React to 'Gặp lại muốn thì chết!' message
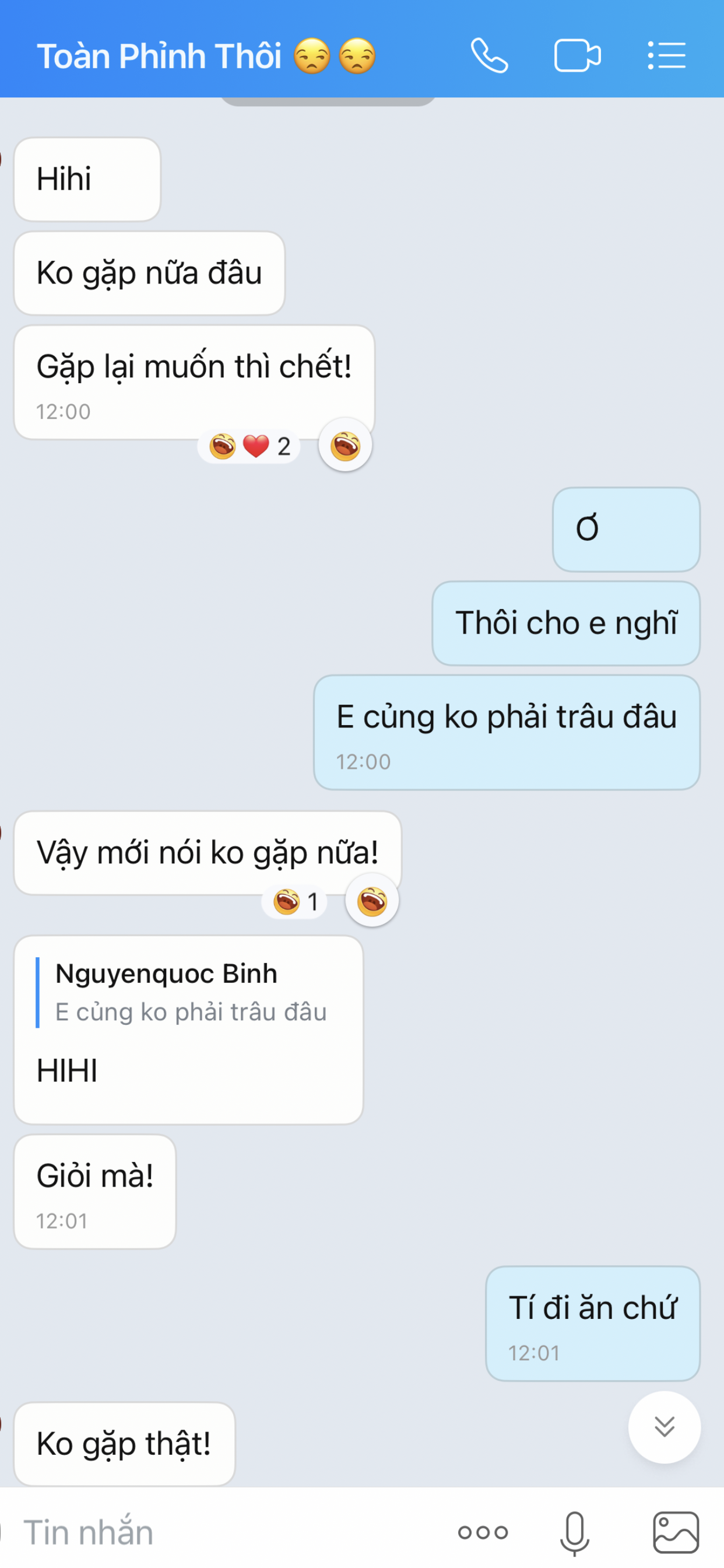 click(x=345, y=446)
